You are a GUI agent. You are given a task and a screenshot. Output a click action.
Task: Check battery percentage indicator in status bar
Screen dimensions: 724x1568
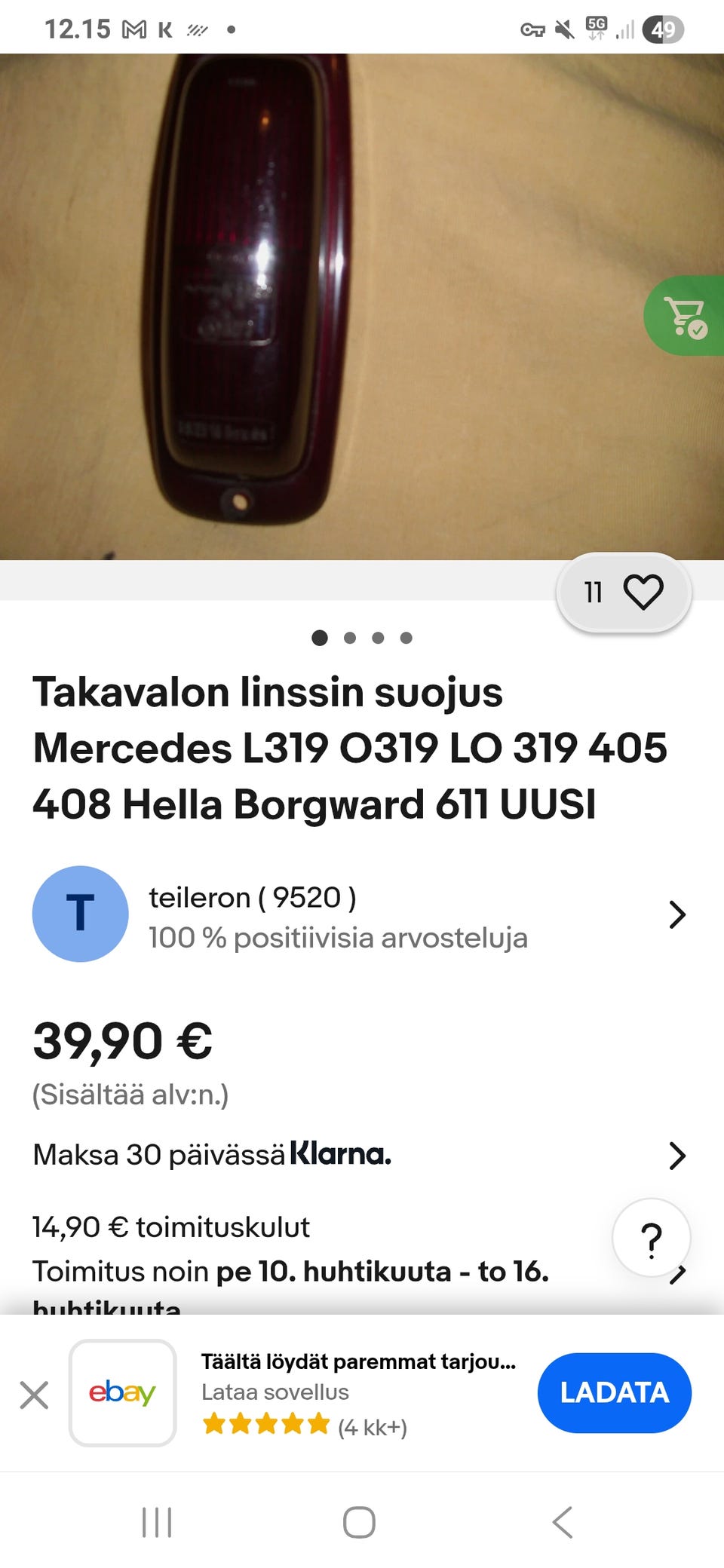click(665, 29)
